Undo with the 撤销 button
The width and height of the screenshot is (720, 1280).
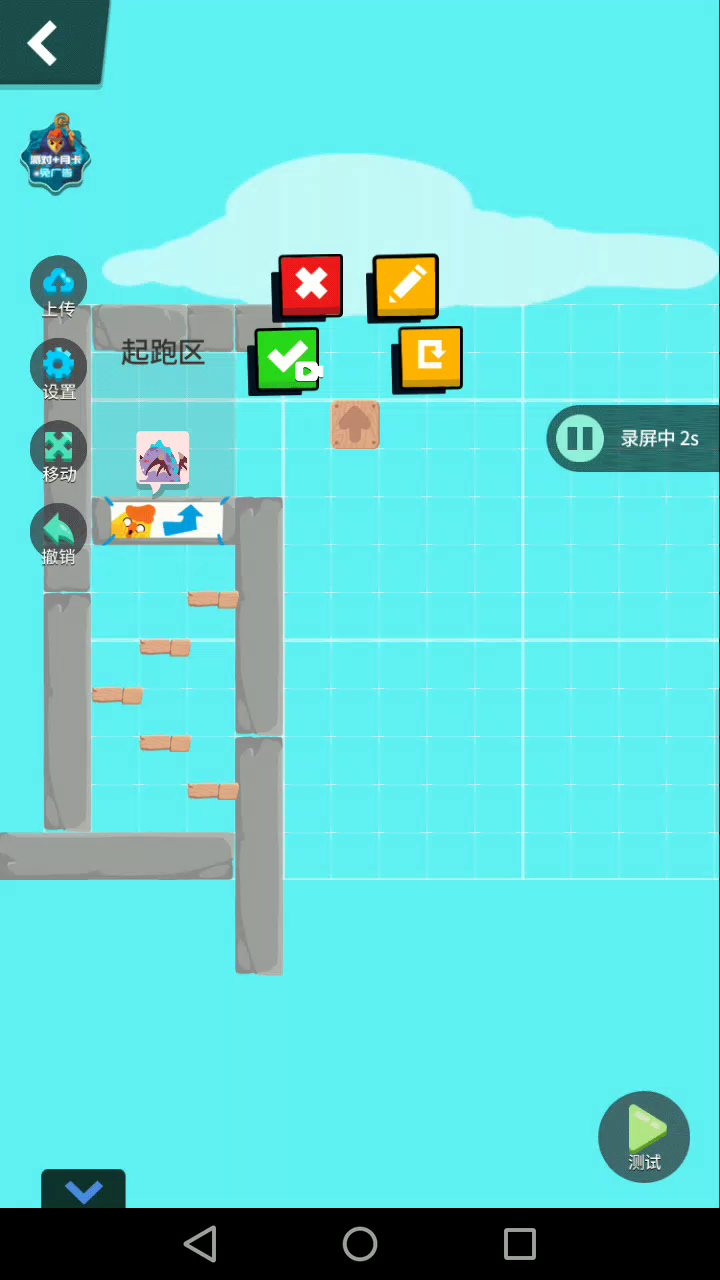(58, 535)
